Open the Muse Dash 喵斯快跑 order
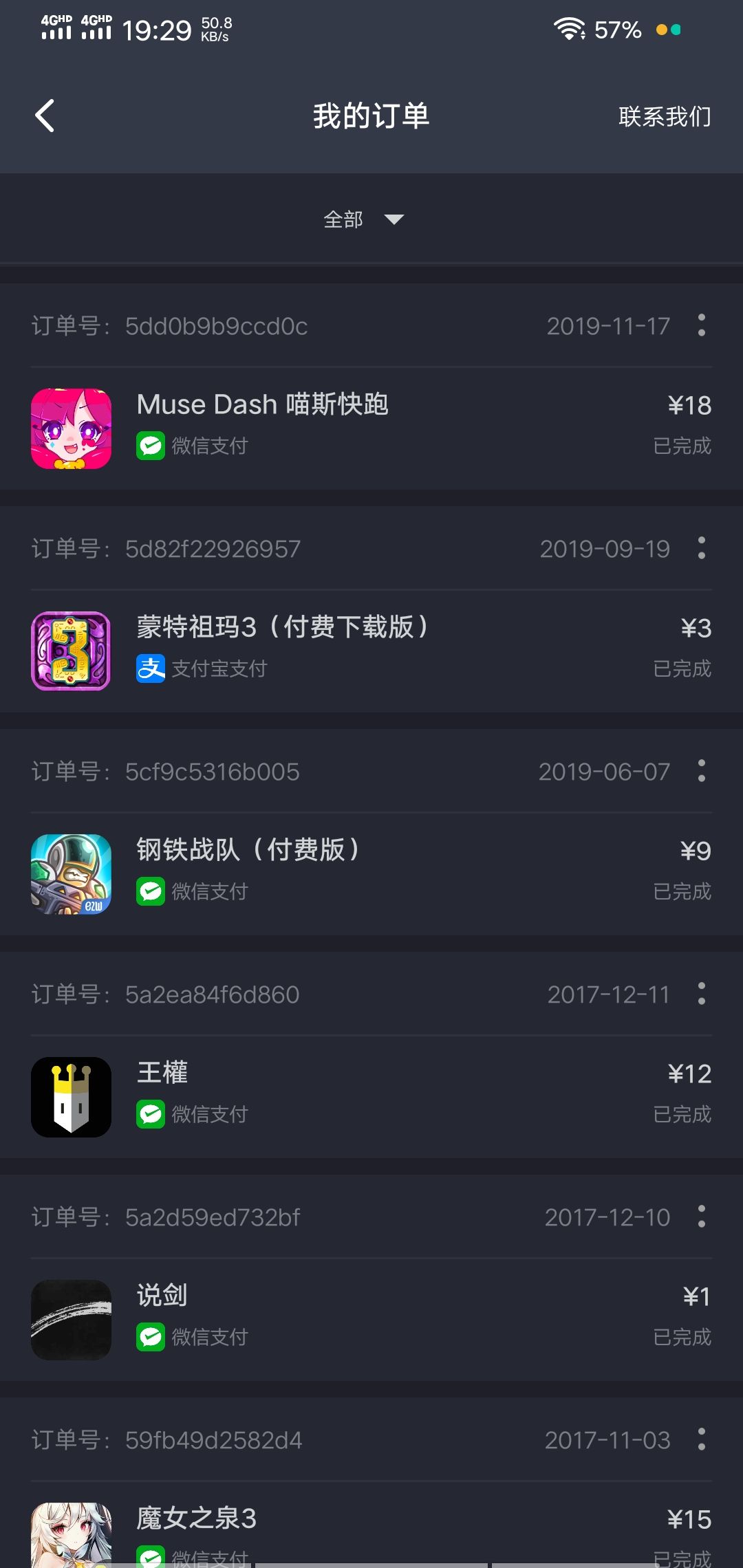Viewport: 743px width, 1568px height. [x=371, y=426]
